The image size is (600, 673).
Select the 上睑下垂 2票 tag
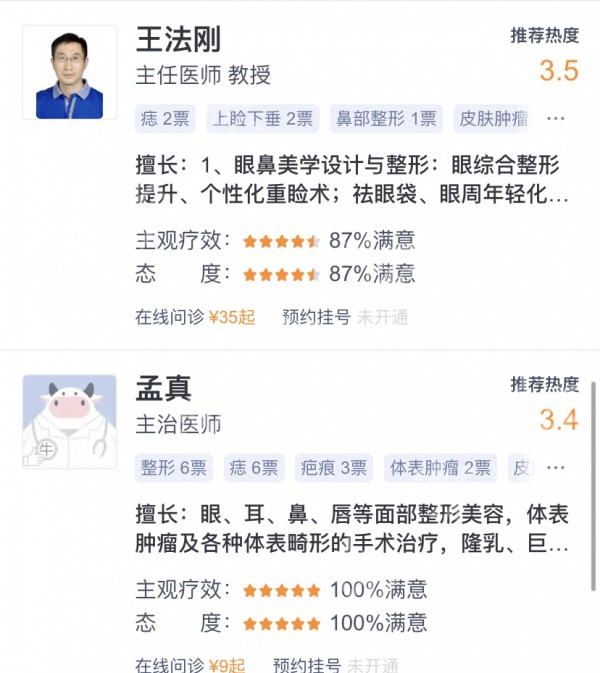tap(263, 119)
